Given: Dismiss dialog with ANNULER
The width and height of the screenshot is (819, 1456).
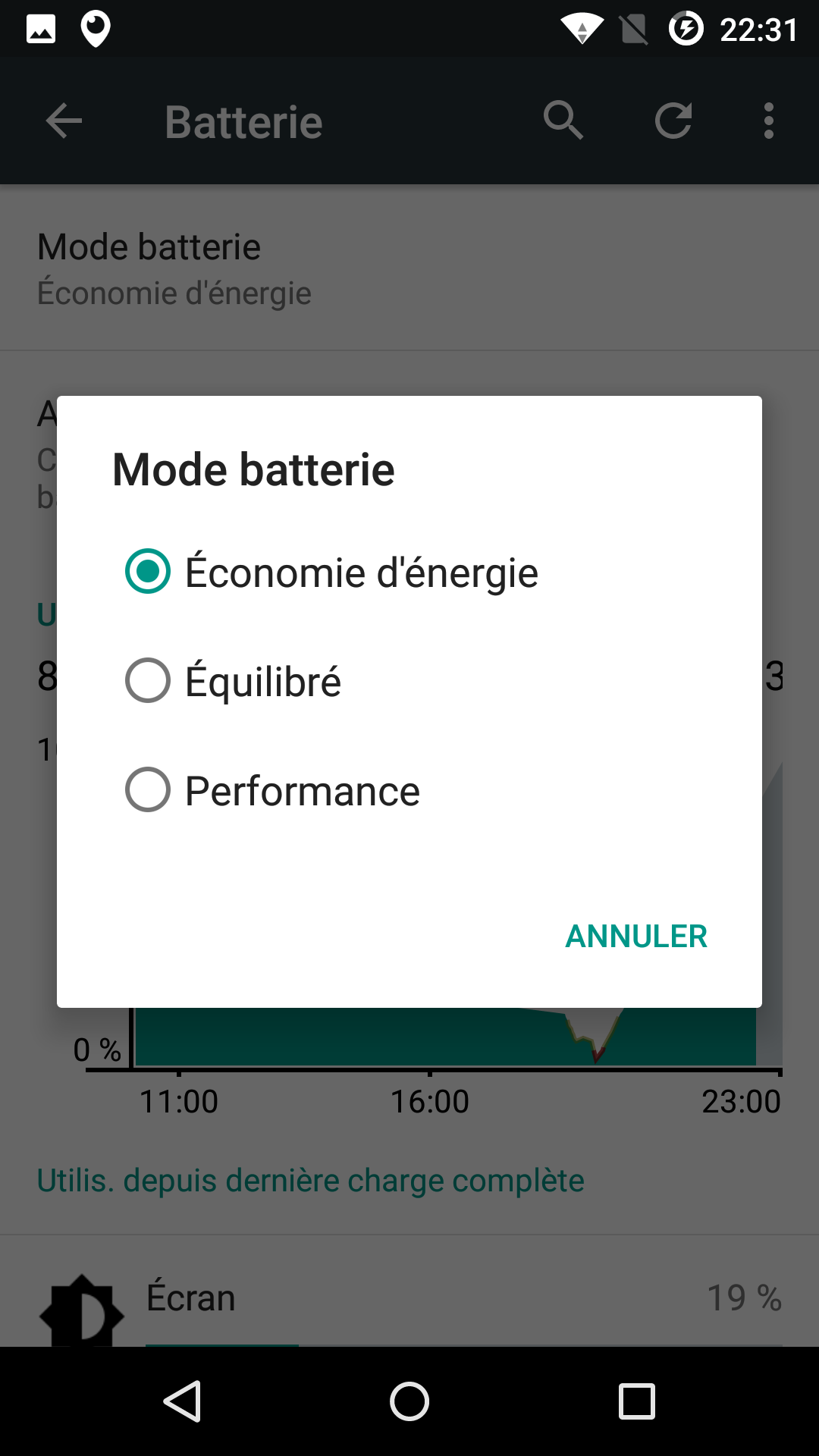Looking at the screenshot, I should (635, 937).
